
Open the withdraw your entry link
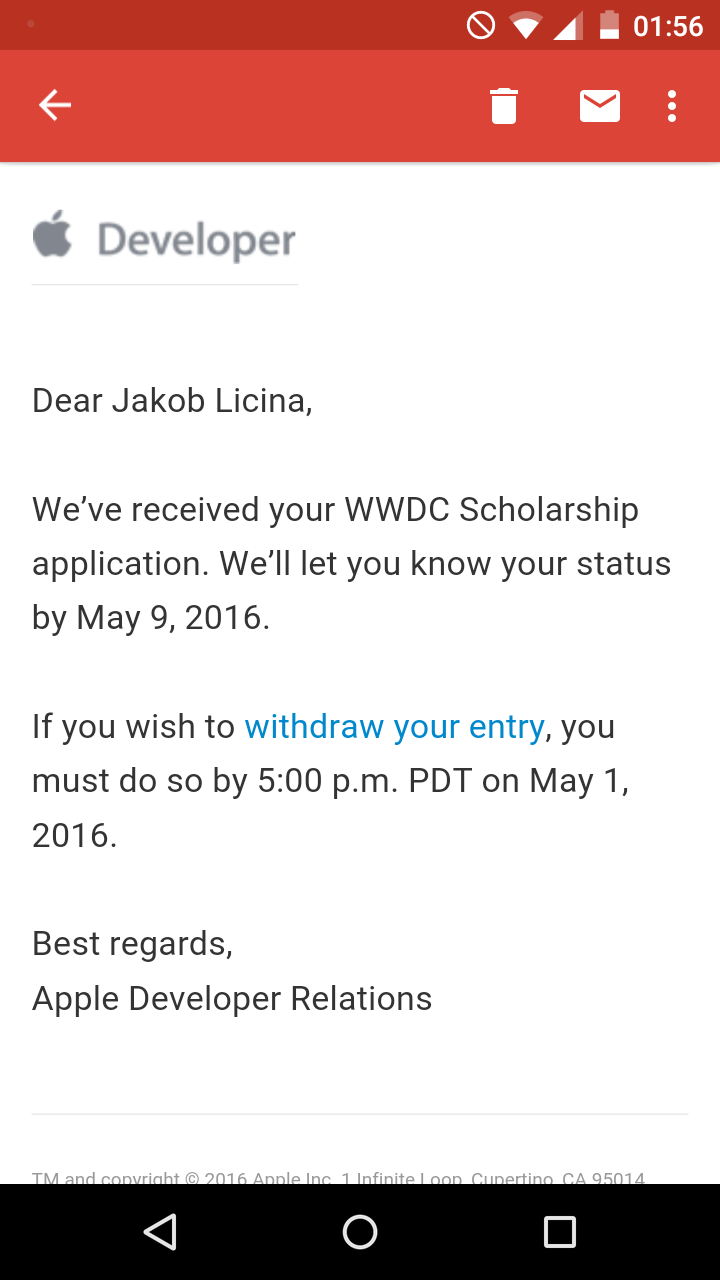[x=394, y=726]
